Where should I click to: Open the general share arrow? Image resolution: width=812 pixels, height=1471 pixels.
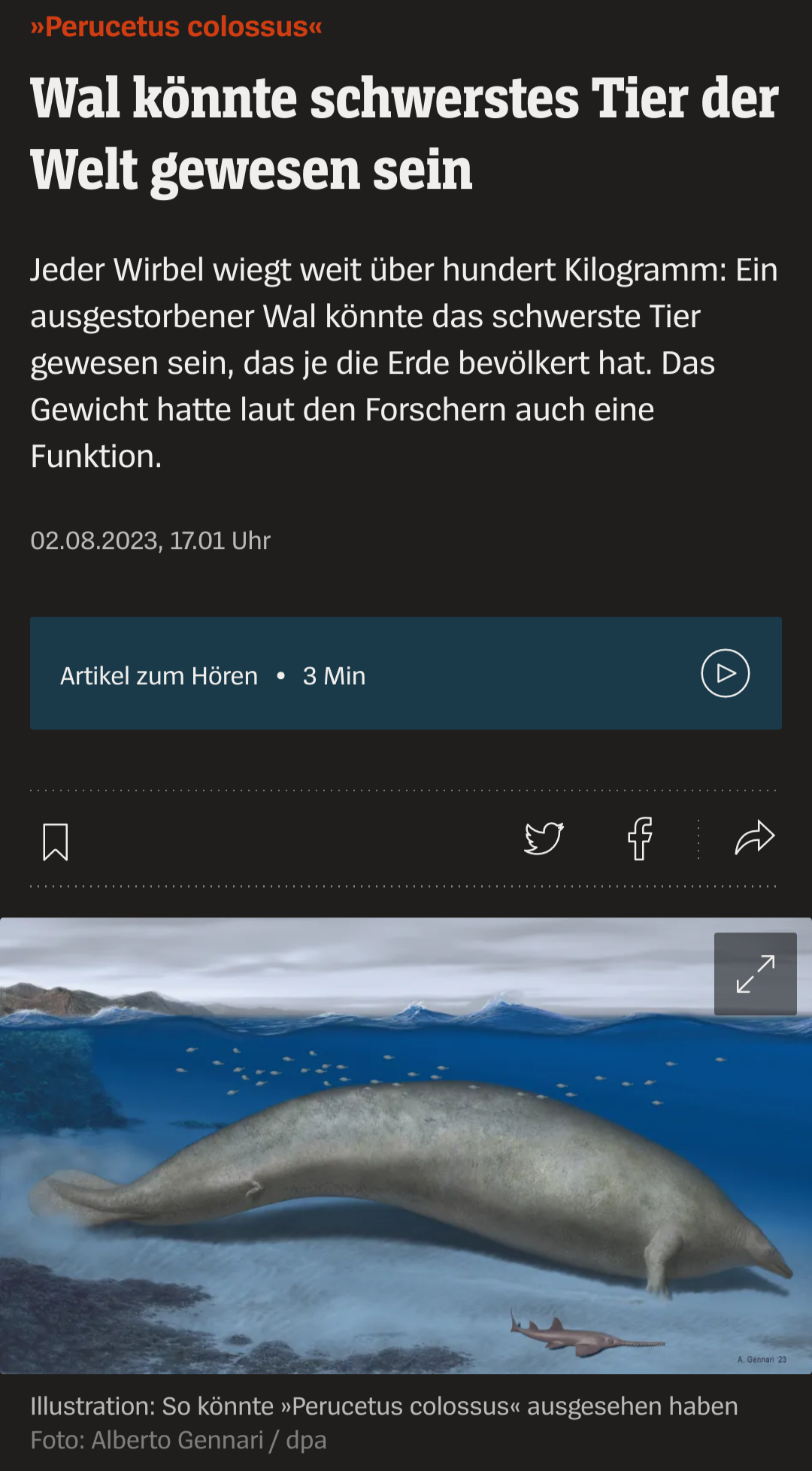click(754, 838)
